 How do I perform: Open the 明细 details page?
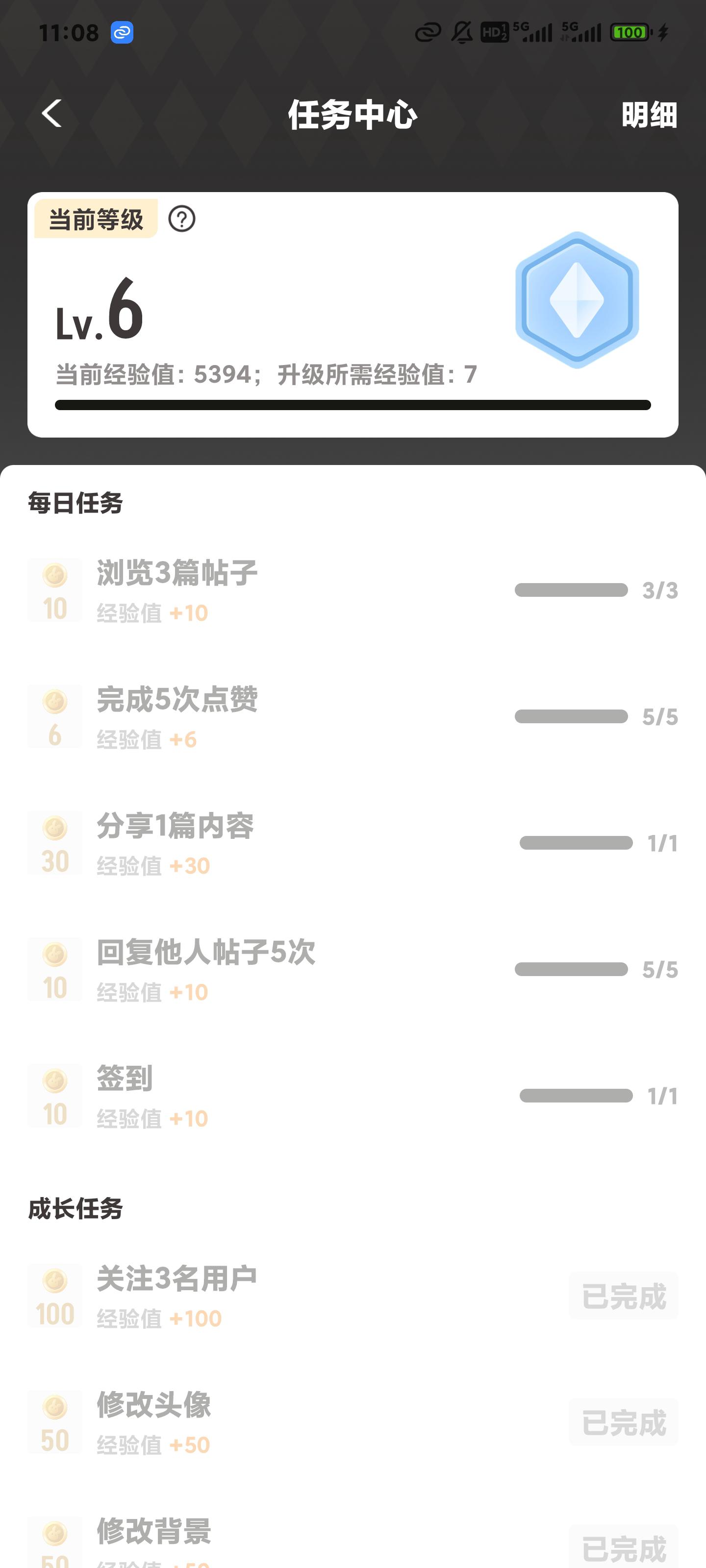pyautogui.click(x=649, y=115)
